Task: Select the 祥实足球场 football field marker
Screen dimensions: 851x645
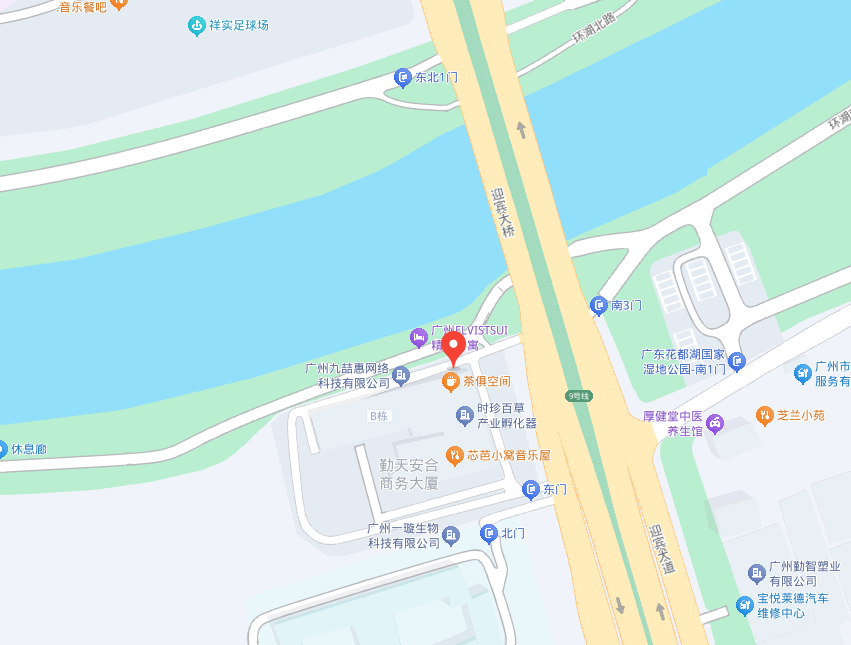Action: (197, 25)
